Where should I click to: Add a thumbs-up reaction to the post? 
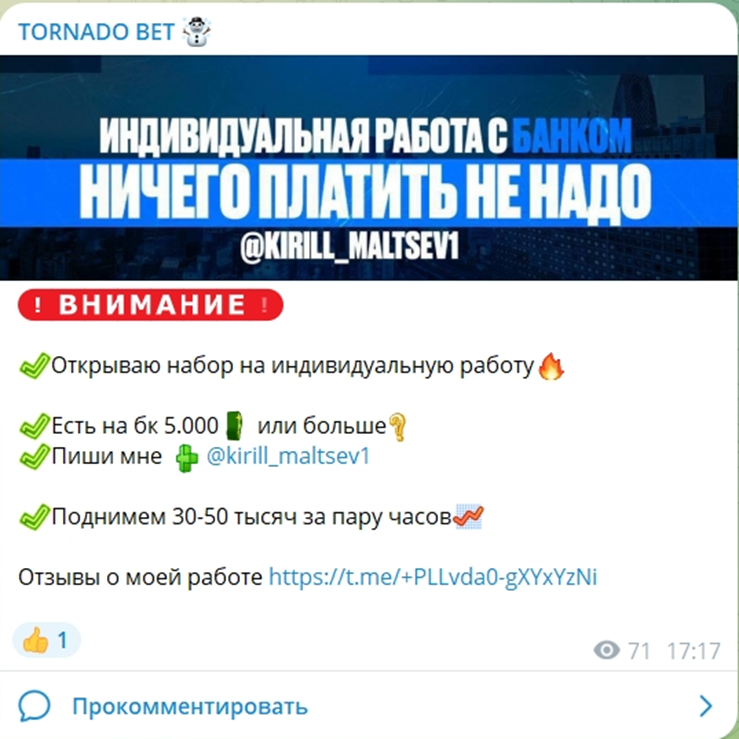[x=46, y=641]
